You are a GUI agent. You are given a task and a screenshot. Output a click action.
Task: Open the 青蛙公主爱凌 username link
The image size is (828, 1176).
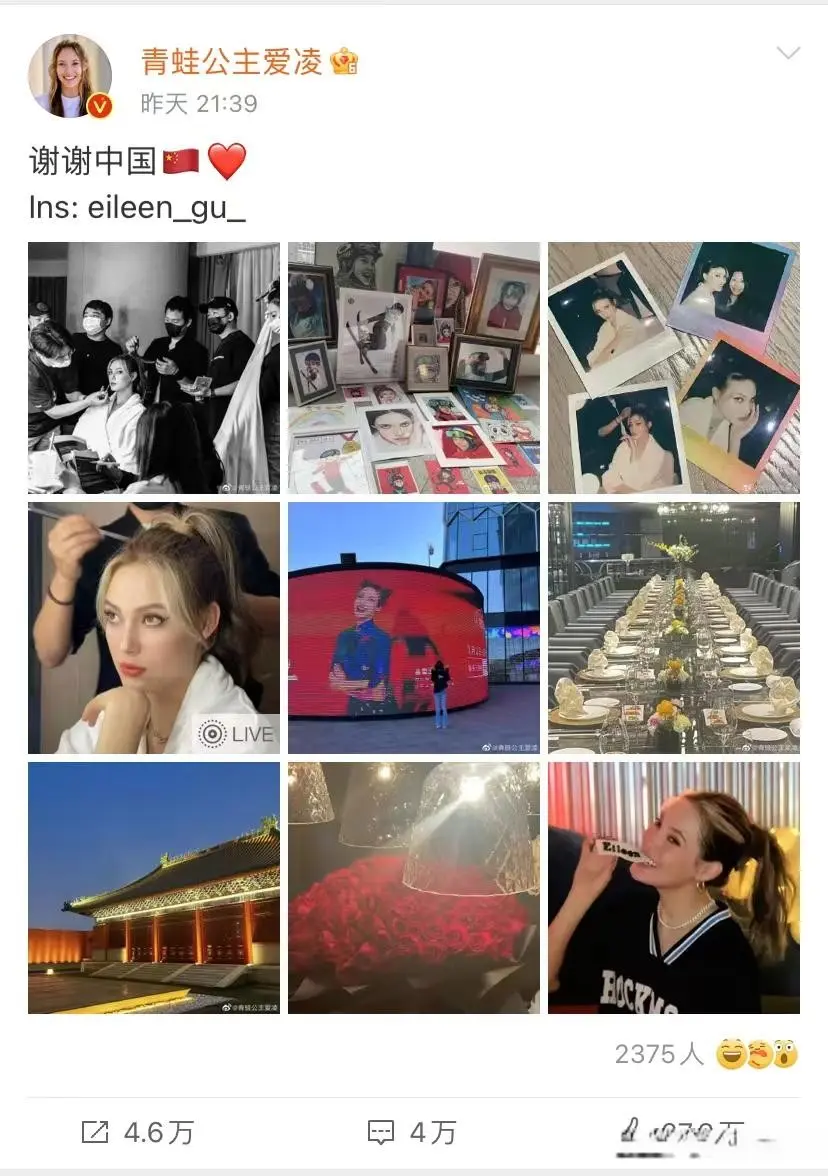coord(231,62)
